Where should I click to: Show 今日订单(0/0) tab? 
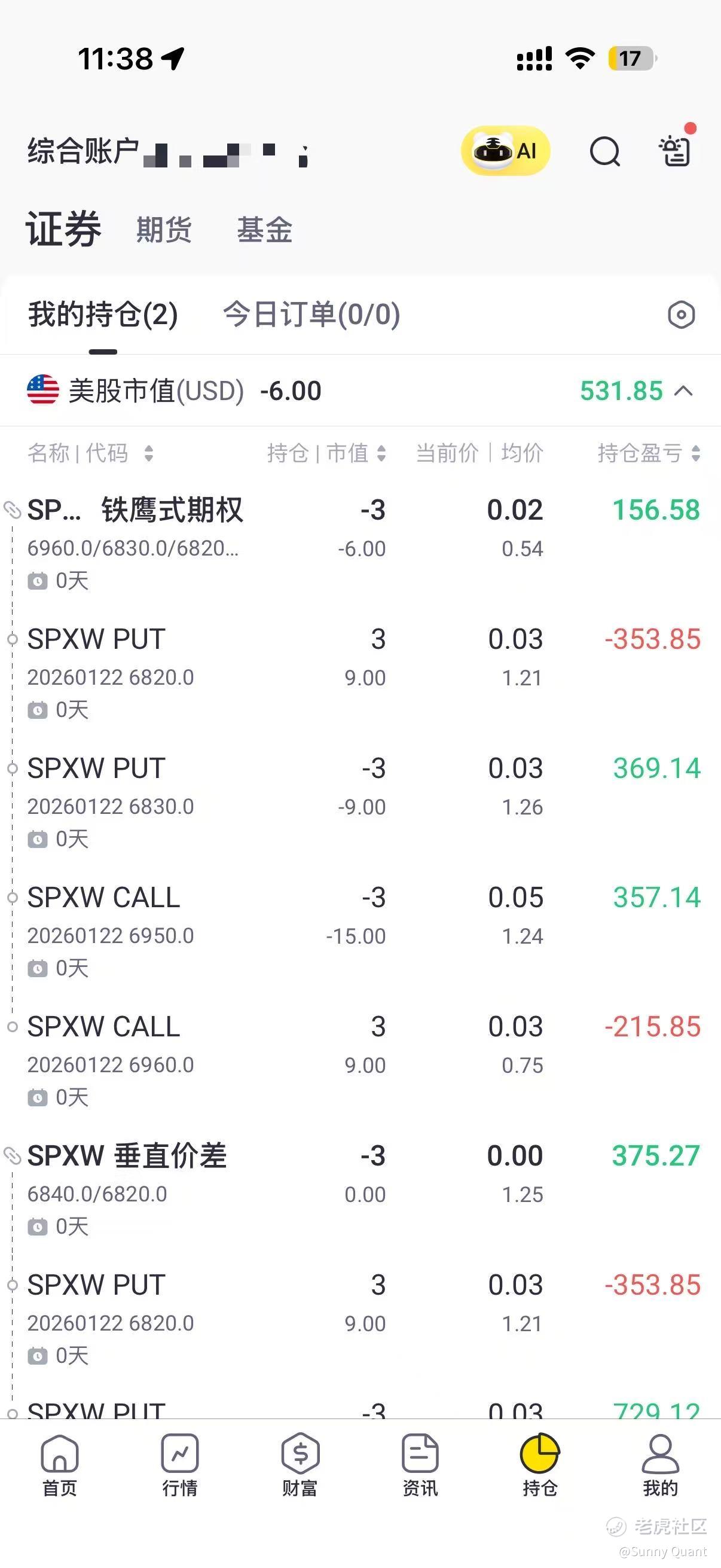point(311,315)
